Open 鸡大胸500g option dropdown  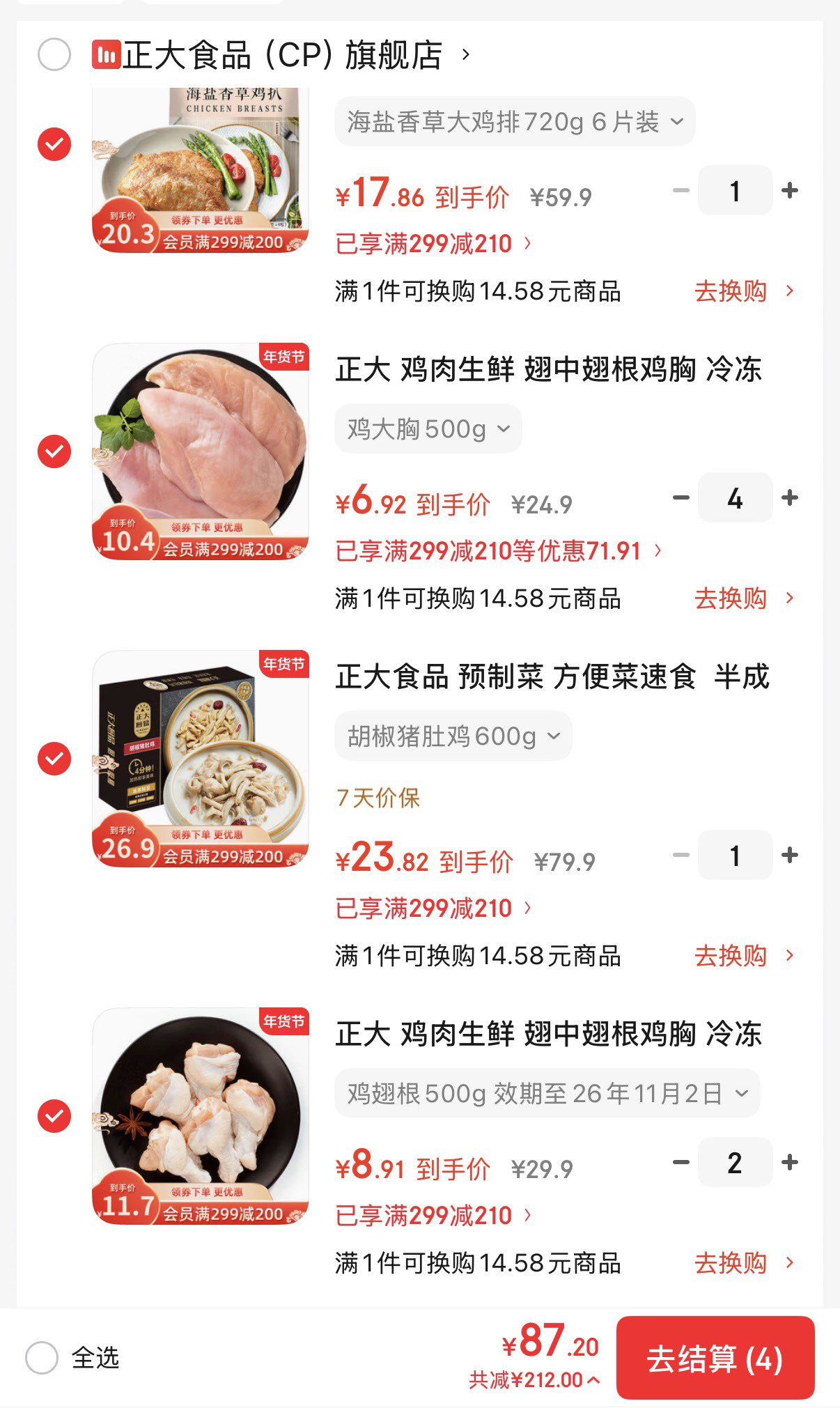tap(428, 429)
